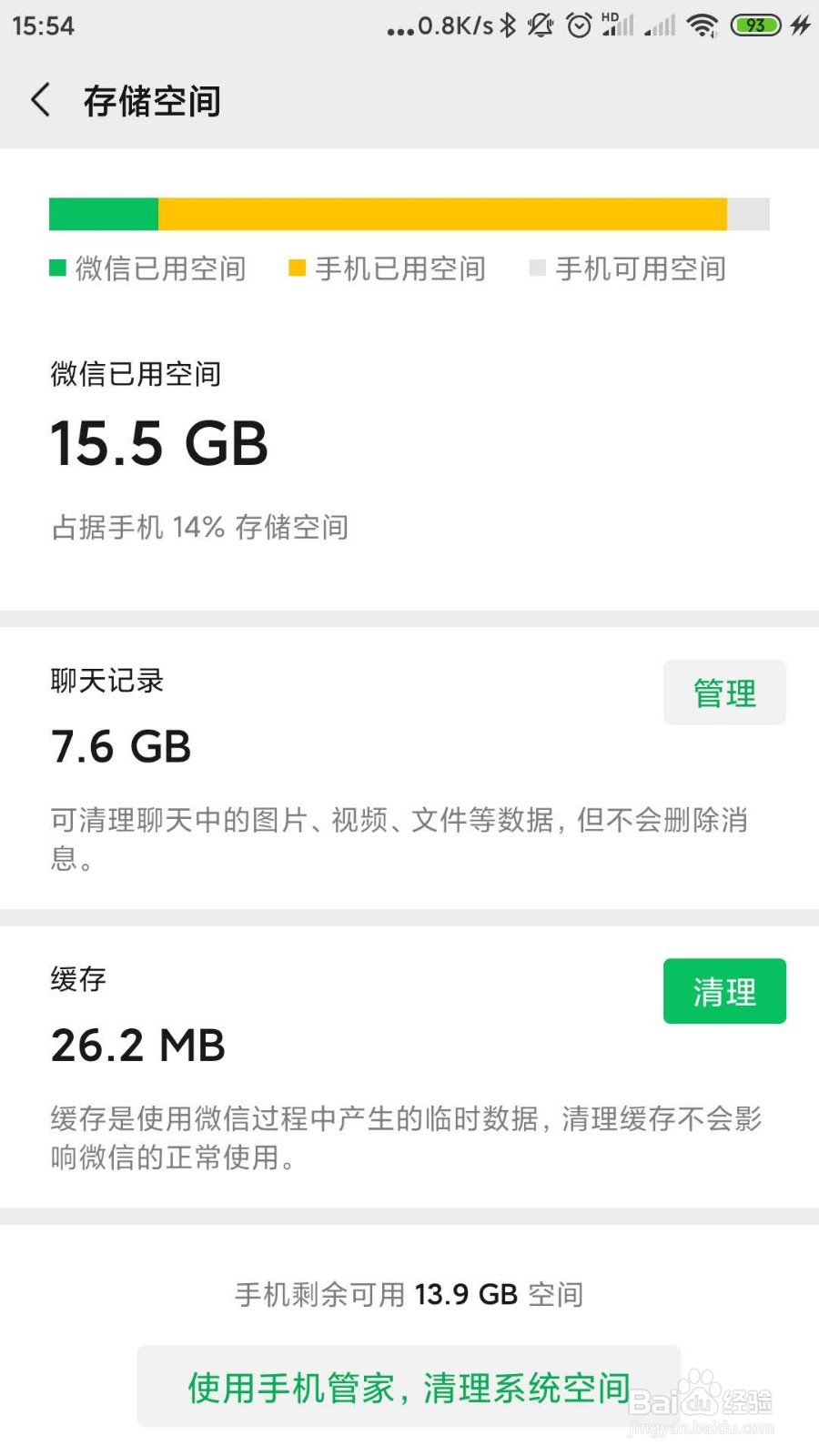Screen dimensions: 819x1456
Task: Click the silent mode bell icon
Action: click(541, 25)
